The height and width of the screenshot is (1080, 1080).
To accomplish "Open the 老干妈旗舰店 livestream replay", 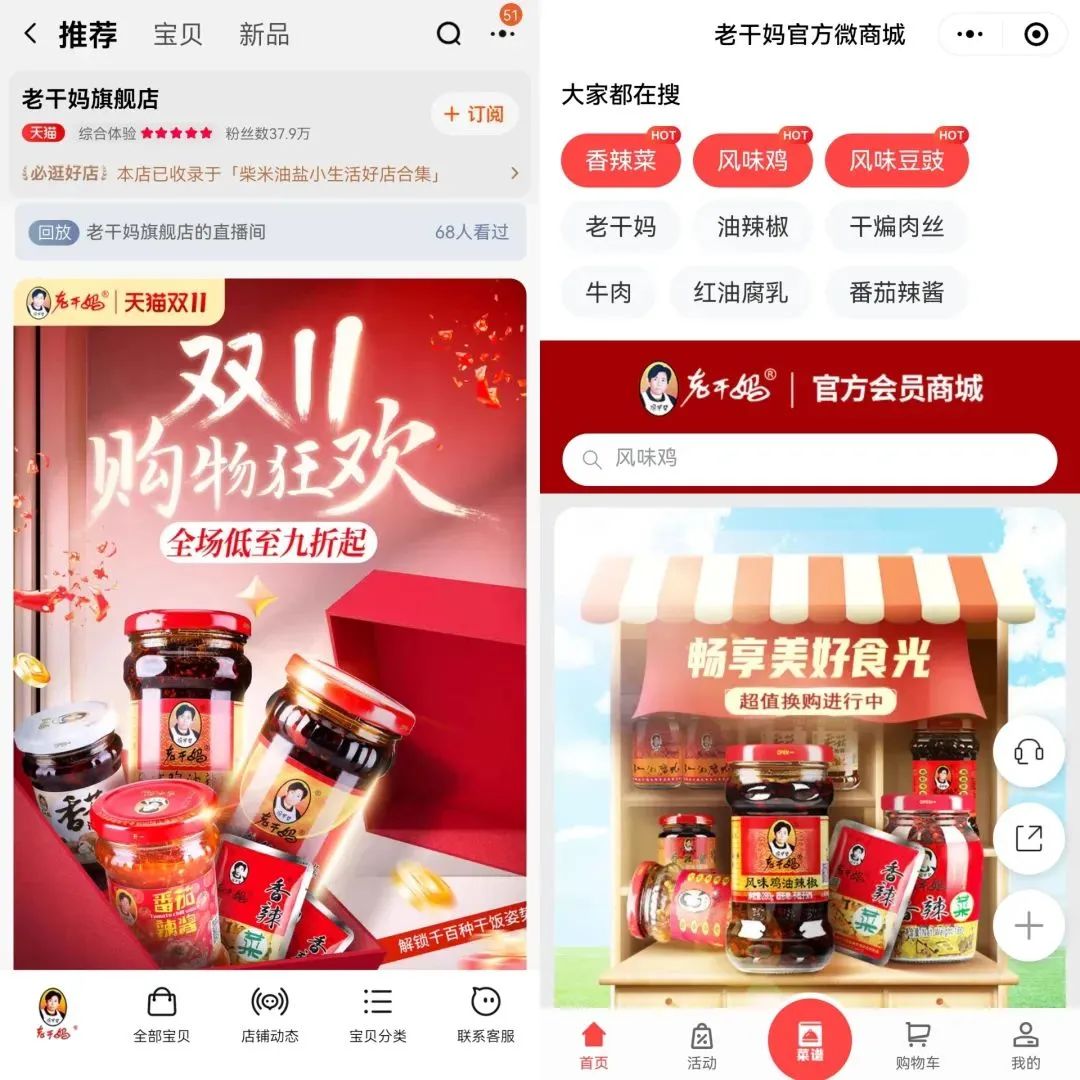I will 270,232.
